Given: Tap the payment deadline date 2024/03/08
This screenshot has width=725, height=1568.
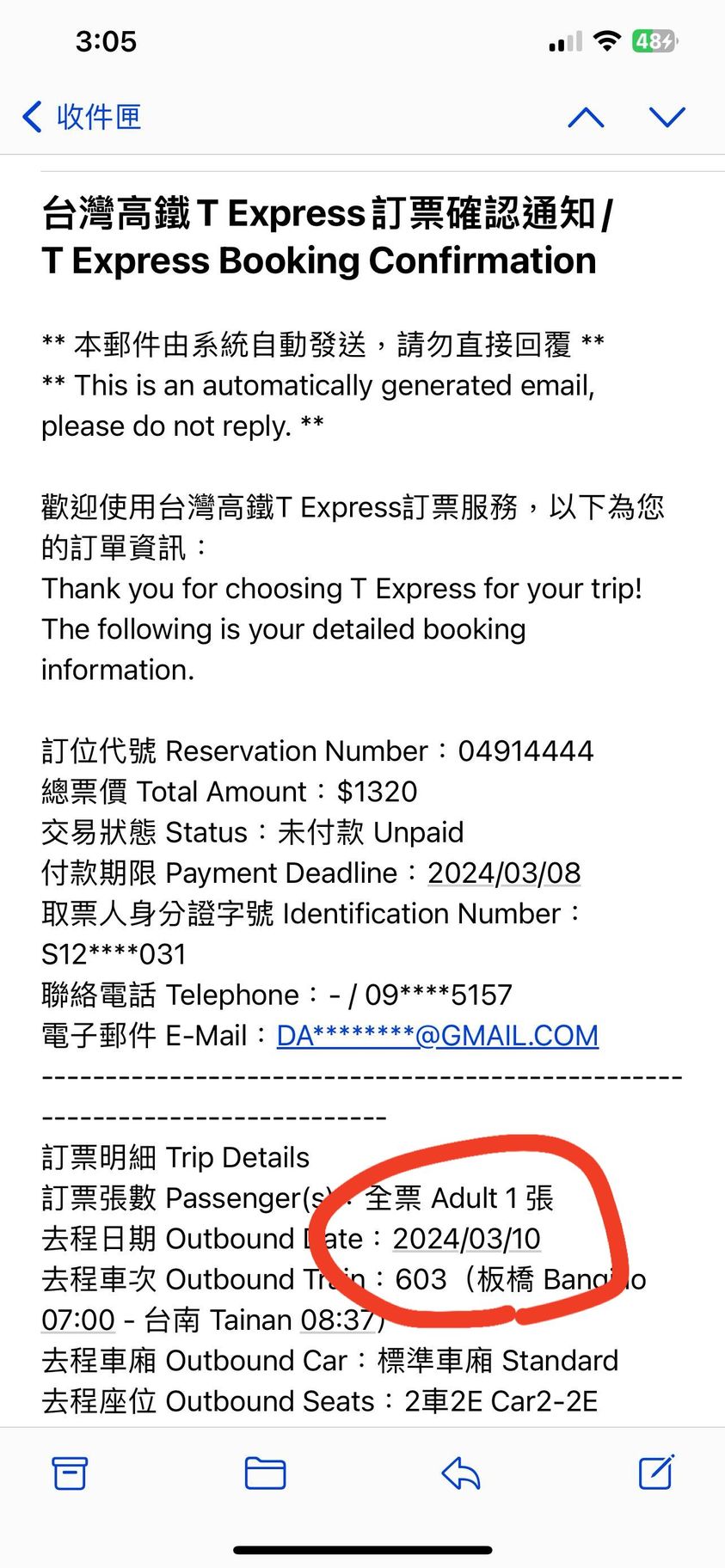Looking at the screenshot, I should [x=504, y=873].
